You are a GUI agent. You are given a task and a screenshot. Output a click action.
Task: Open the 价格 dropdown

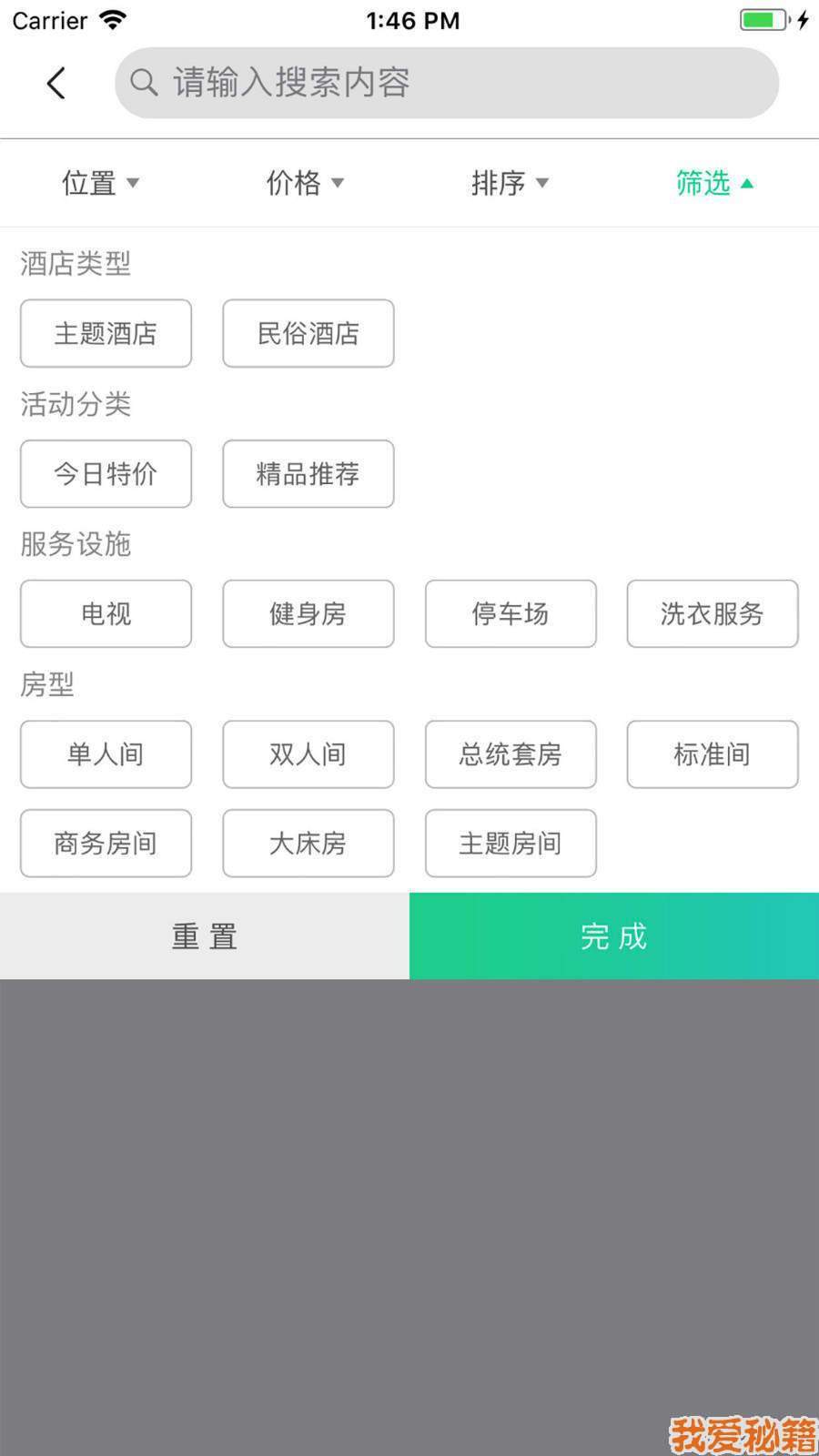(x=306, y=183)
